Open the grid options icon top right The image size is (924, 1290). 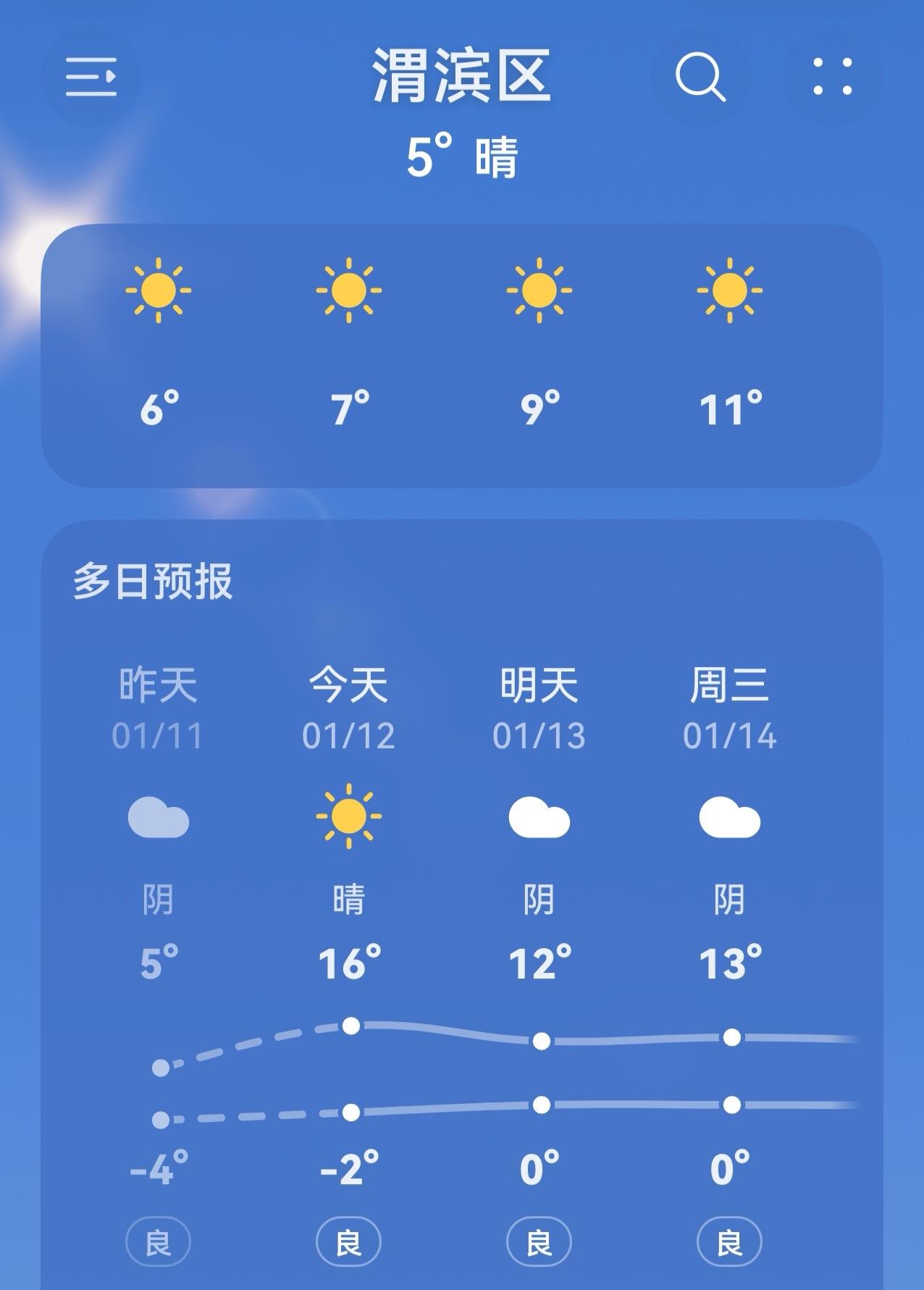tap(833, 76)
